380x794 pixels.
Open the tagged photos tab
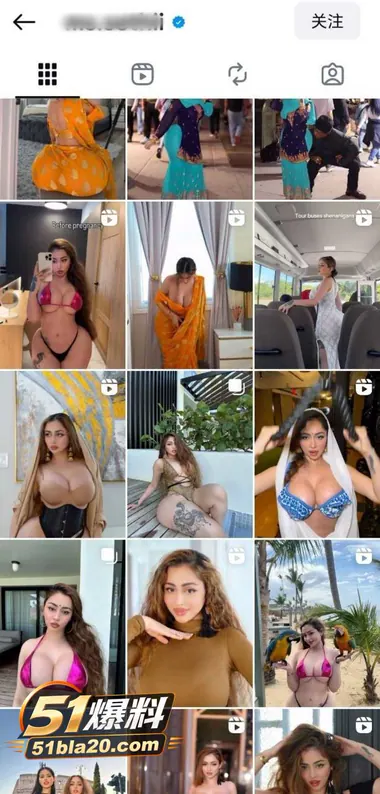332,74
